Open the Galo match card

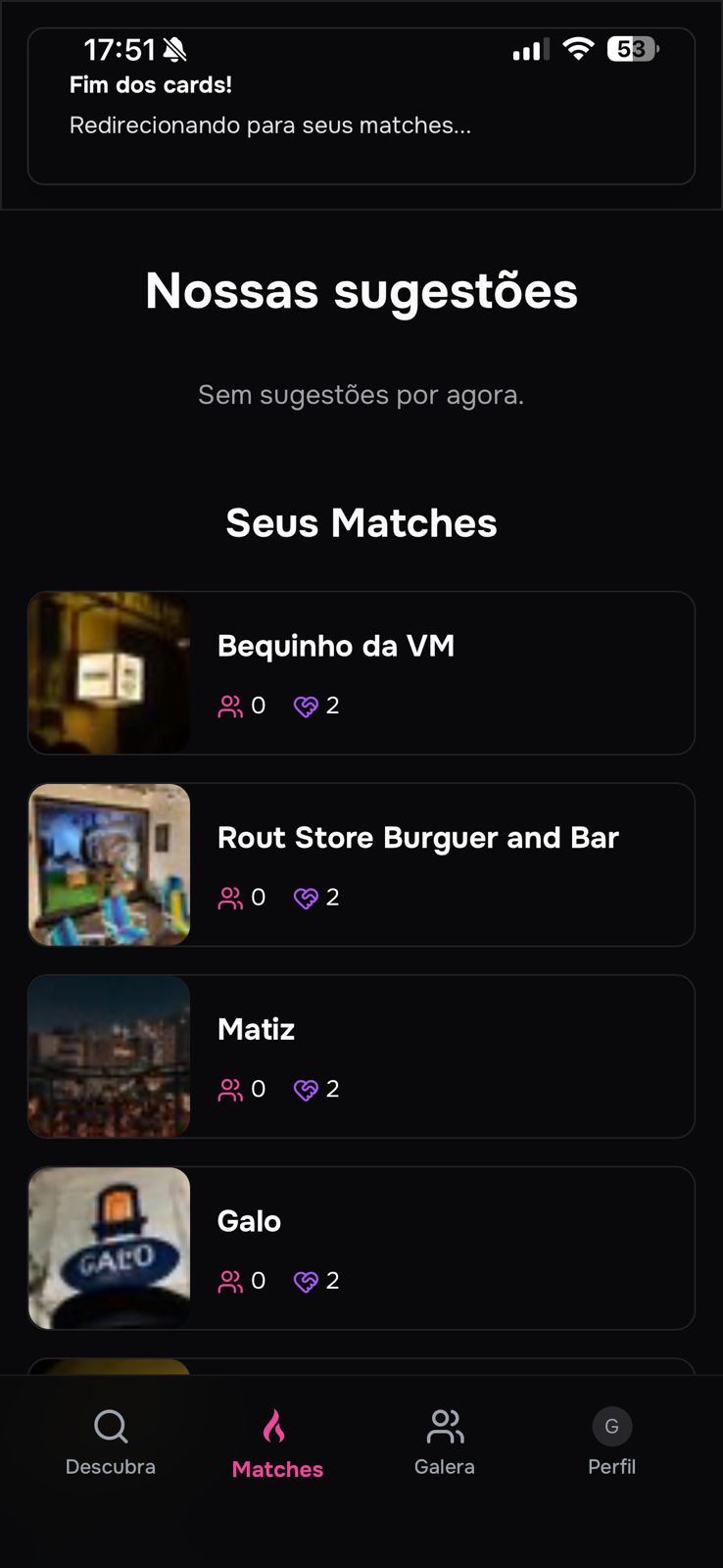click(361, 1248)
